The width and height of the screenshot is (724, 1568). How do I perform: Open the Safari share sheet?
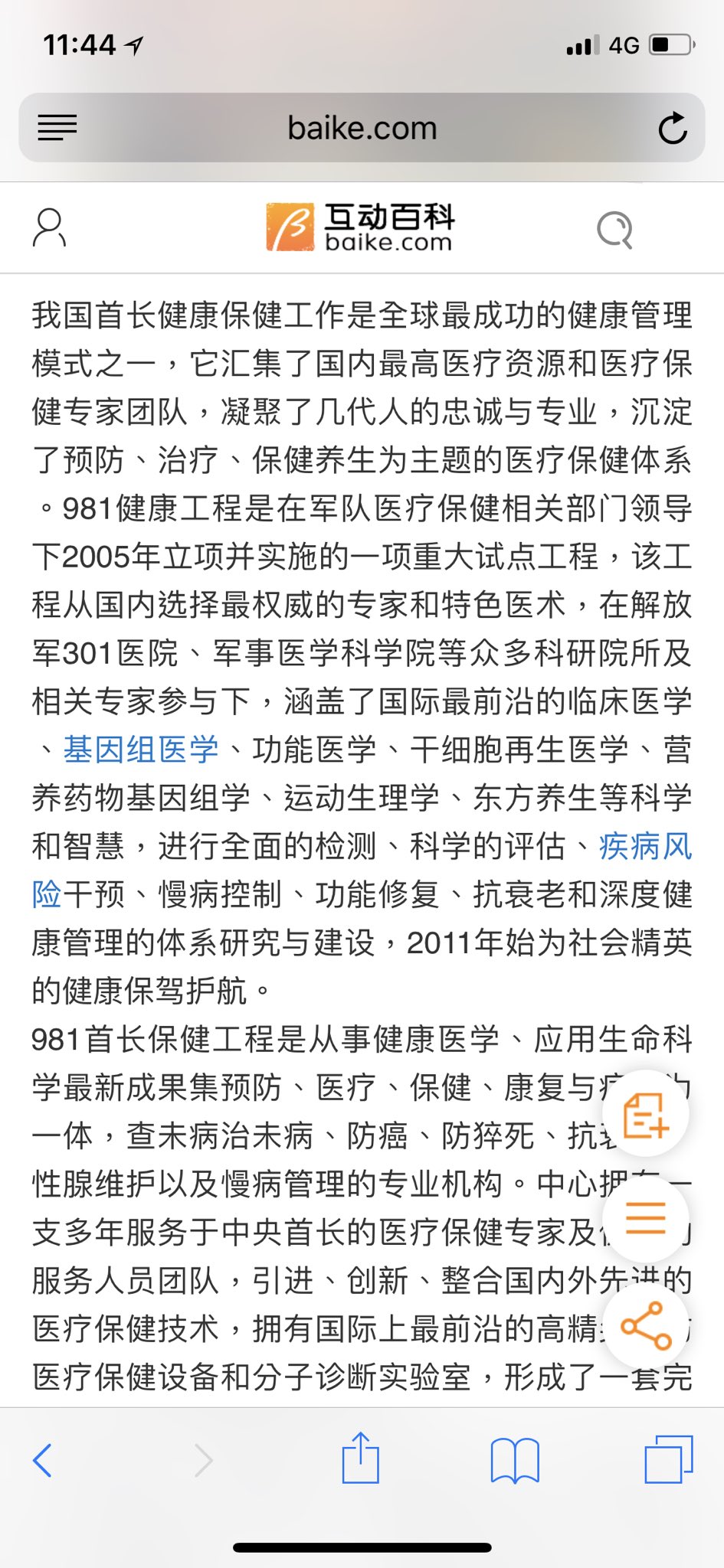coord(360,1459)
